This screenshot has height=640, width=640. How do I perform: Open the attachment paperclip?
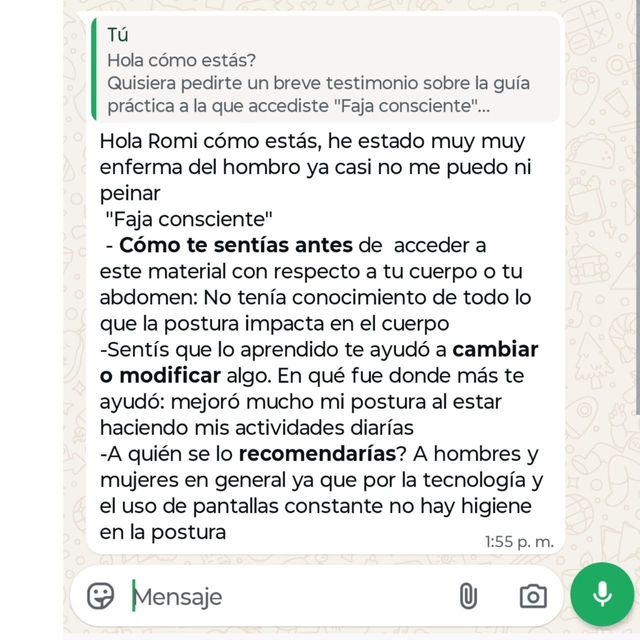coord(468,596)
